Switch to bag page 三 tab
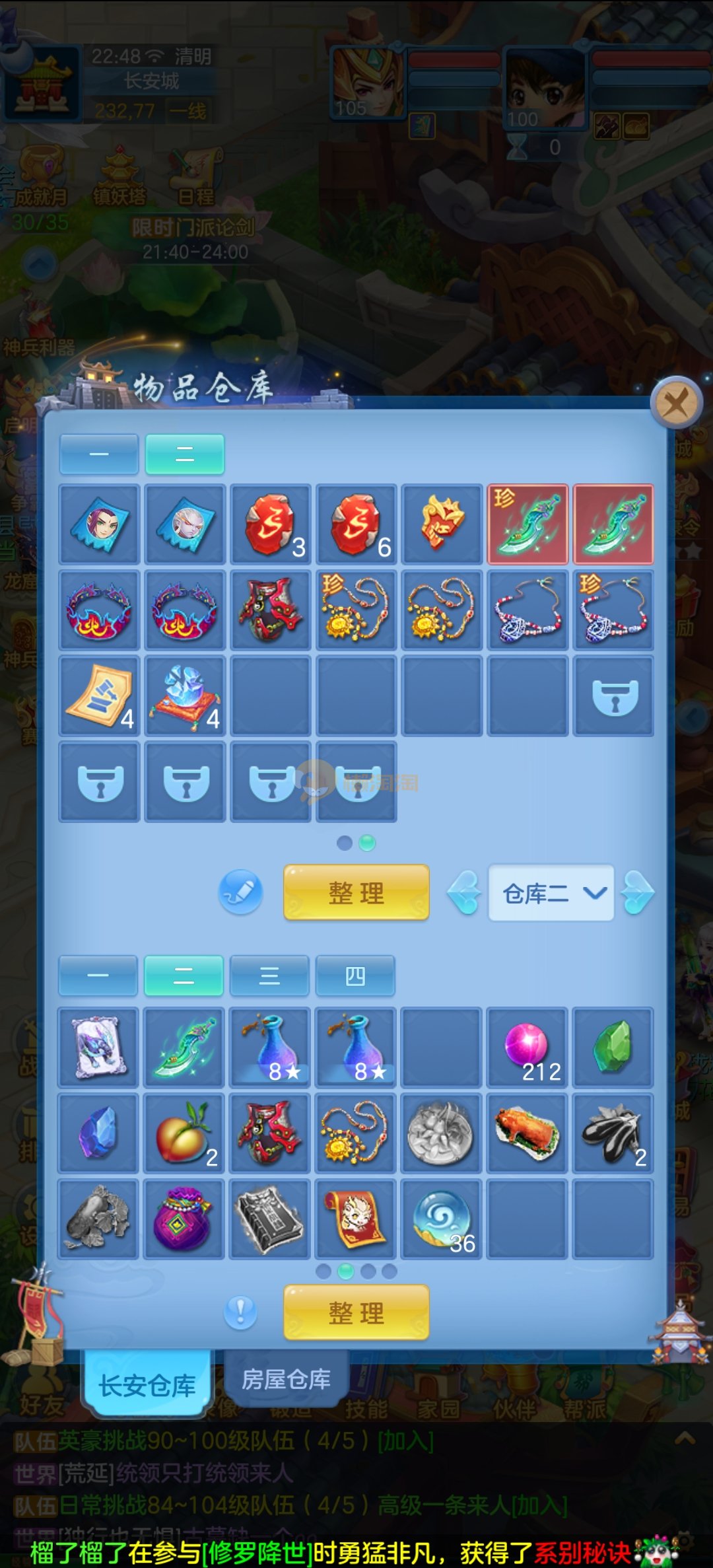Screen dimensions: 713x1568 point(269,976)
